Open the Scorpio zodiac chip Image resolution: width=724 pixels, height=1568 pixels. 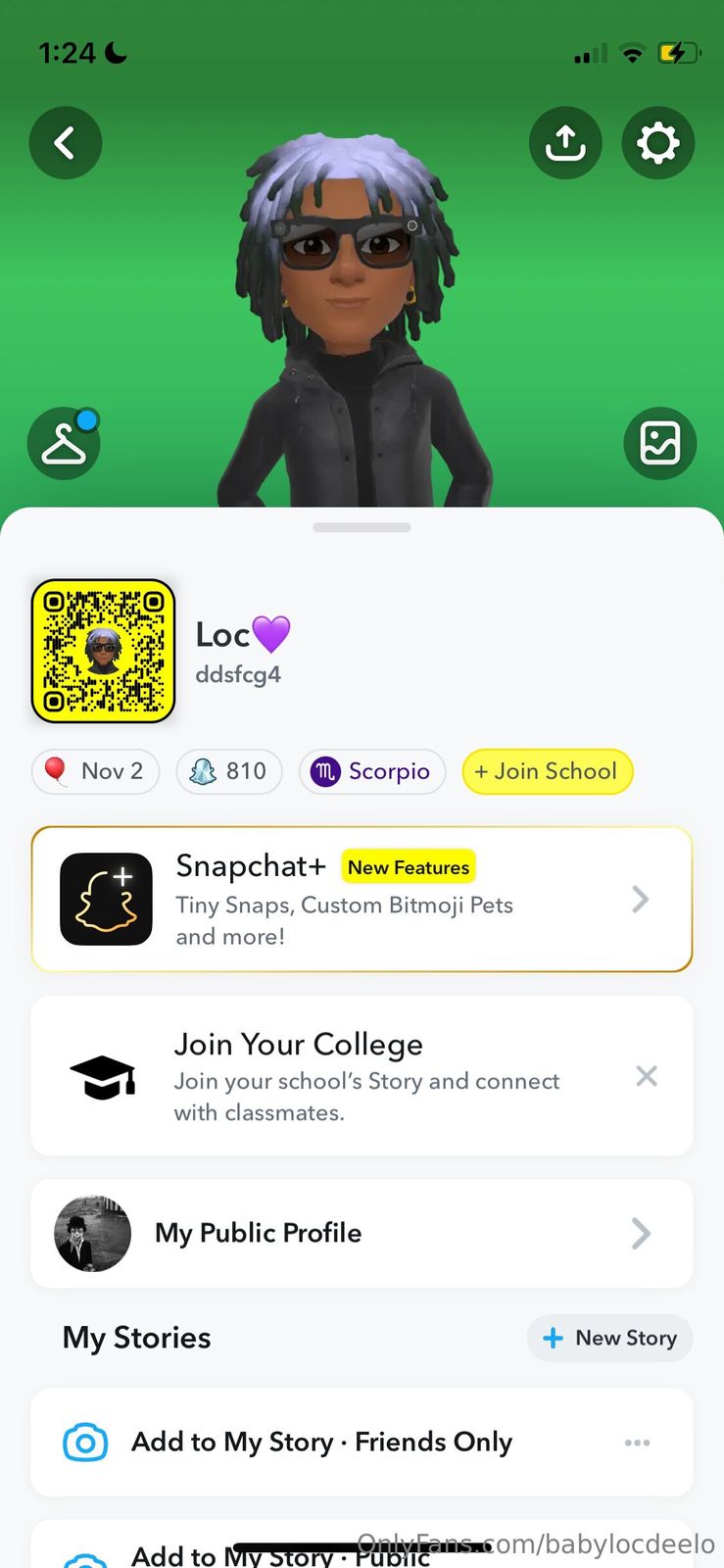tap(372, 771)
